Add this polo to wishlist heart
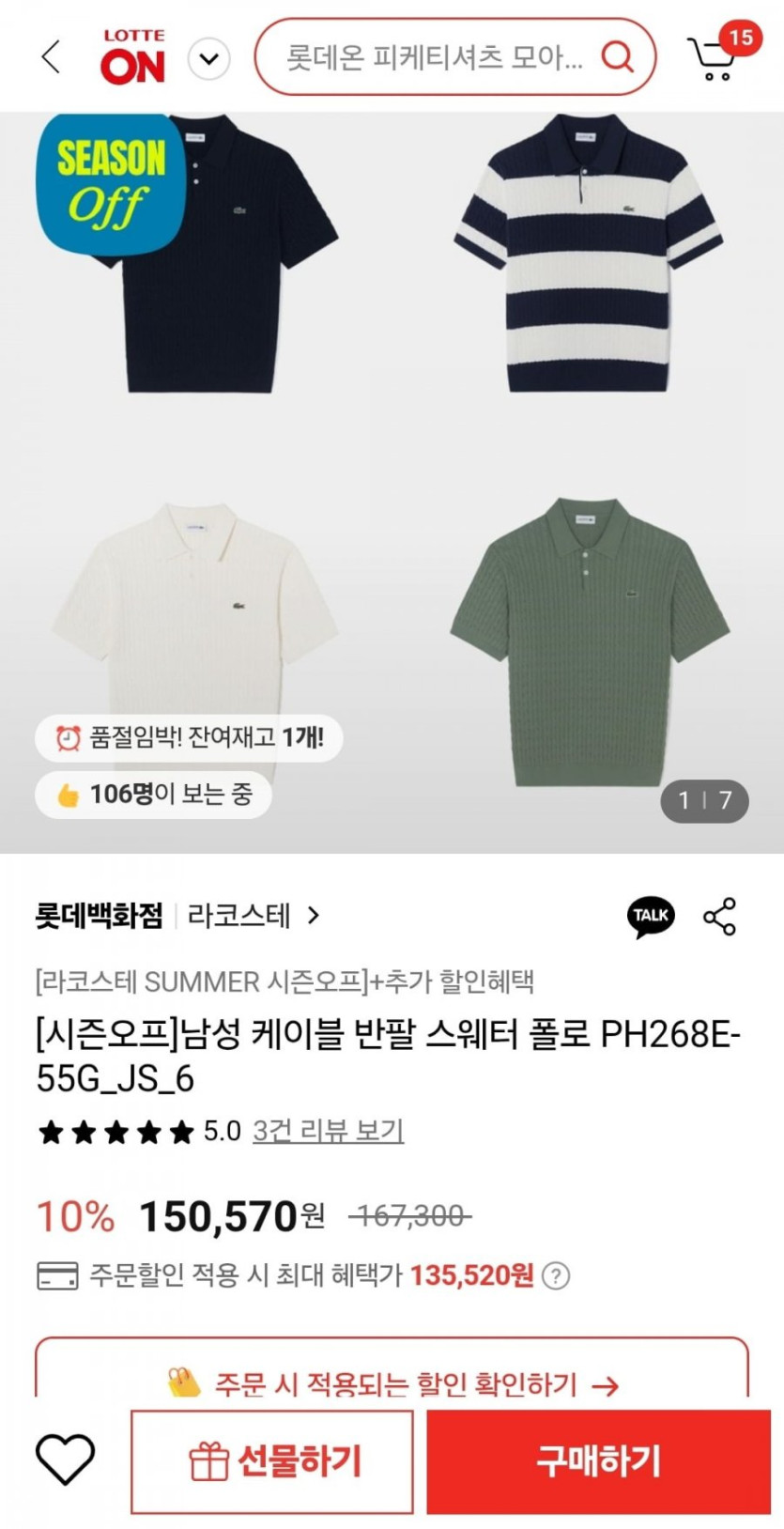784x1529 pixels. 65,1459
